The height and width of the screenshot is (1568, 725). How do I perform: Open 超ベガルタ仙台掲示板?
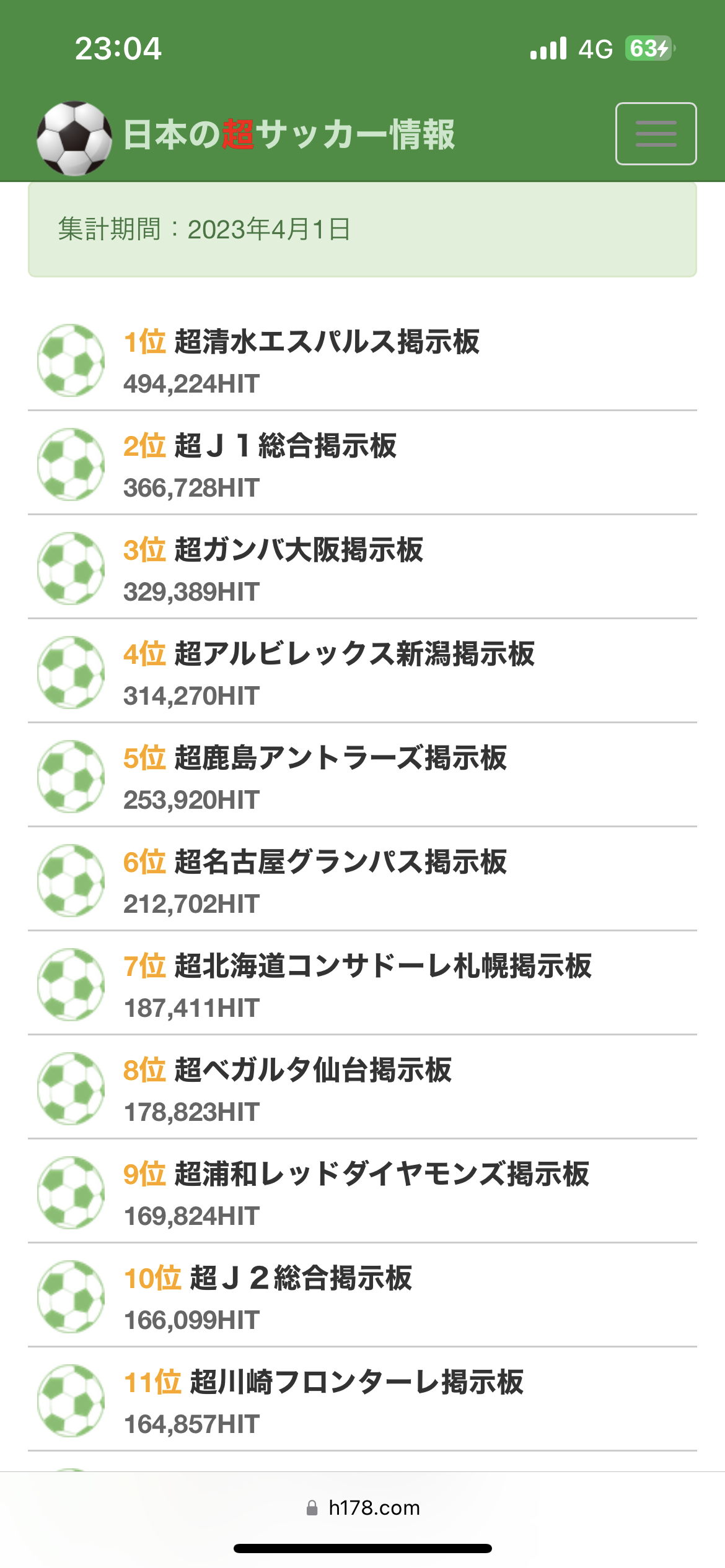click(x=362, y=1088)
